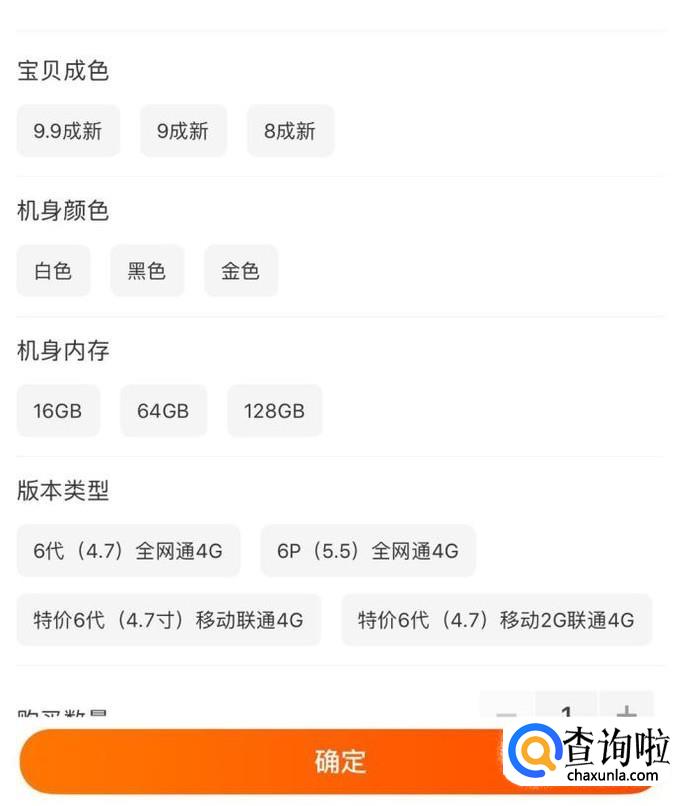Choose the 黑色 color option
Viewport: 682px width, 806px height.
[x=146, y=270]
